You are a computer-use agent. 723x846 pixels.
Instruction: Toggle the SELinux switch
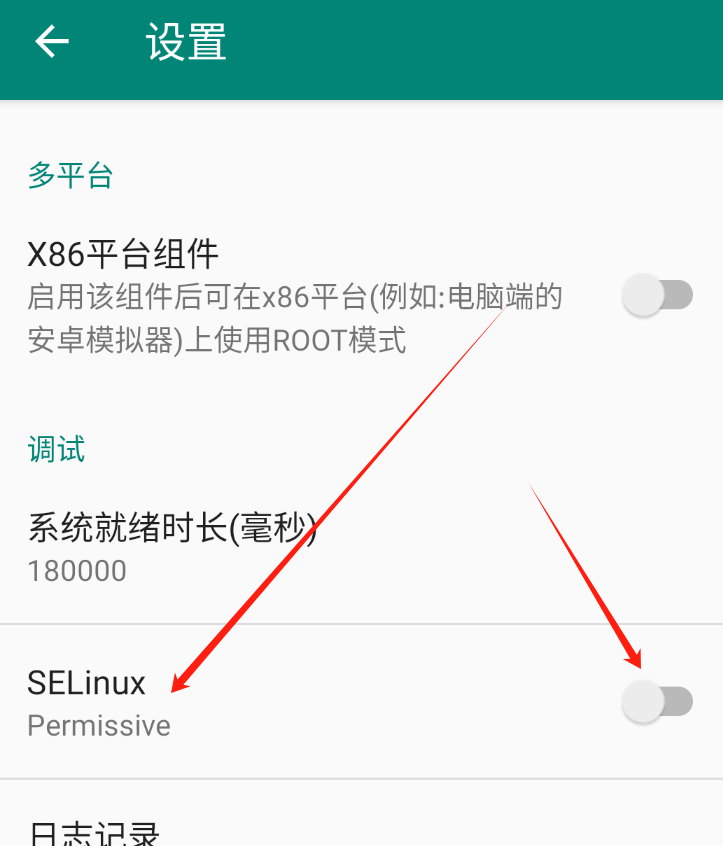point(657,702)
